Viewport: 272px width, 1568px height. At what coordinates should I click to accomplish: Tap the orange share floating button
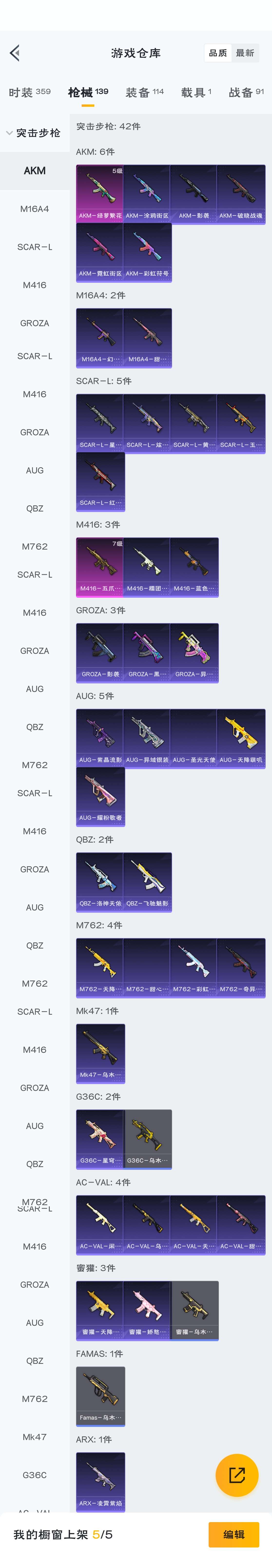236,1475
